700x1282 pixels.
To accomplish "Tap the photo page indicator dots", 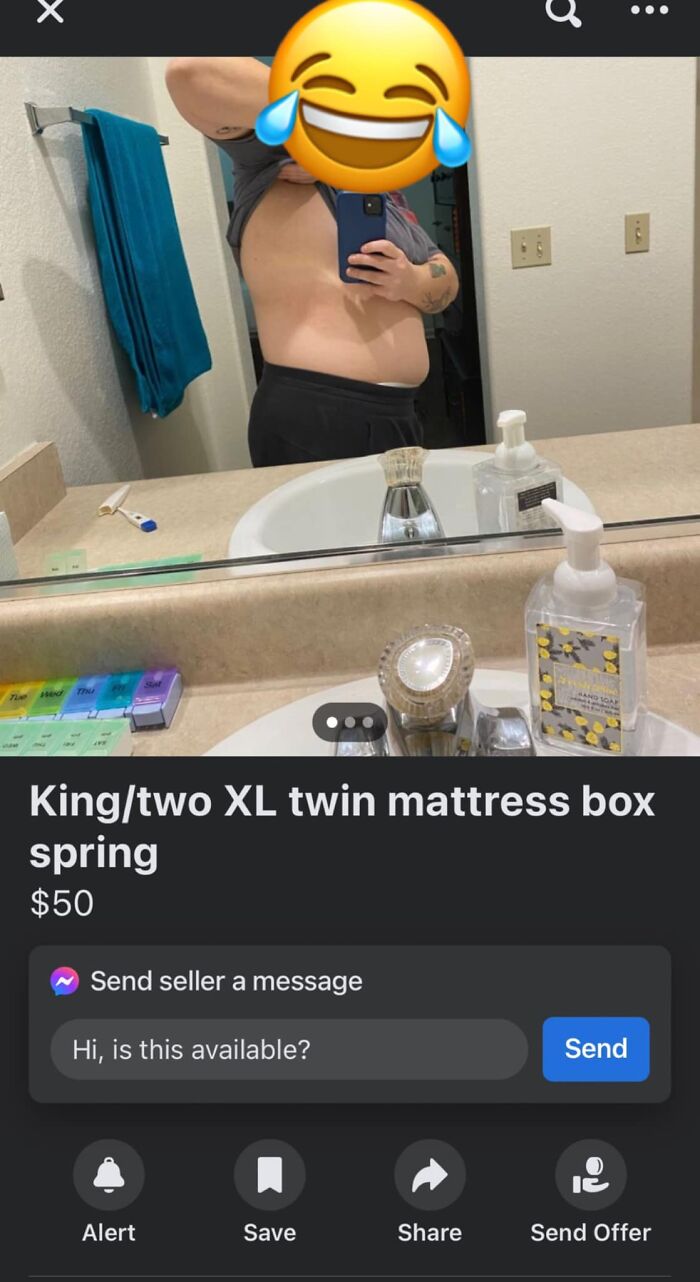I will tap(350, 722).
